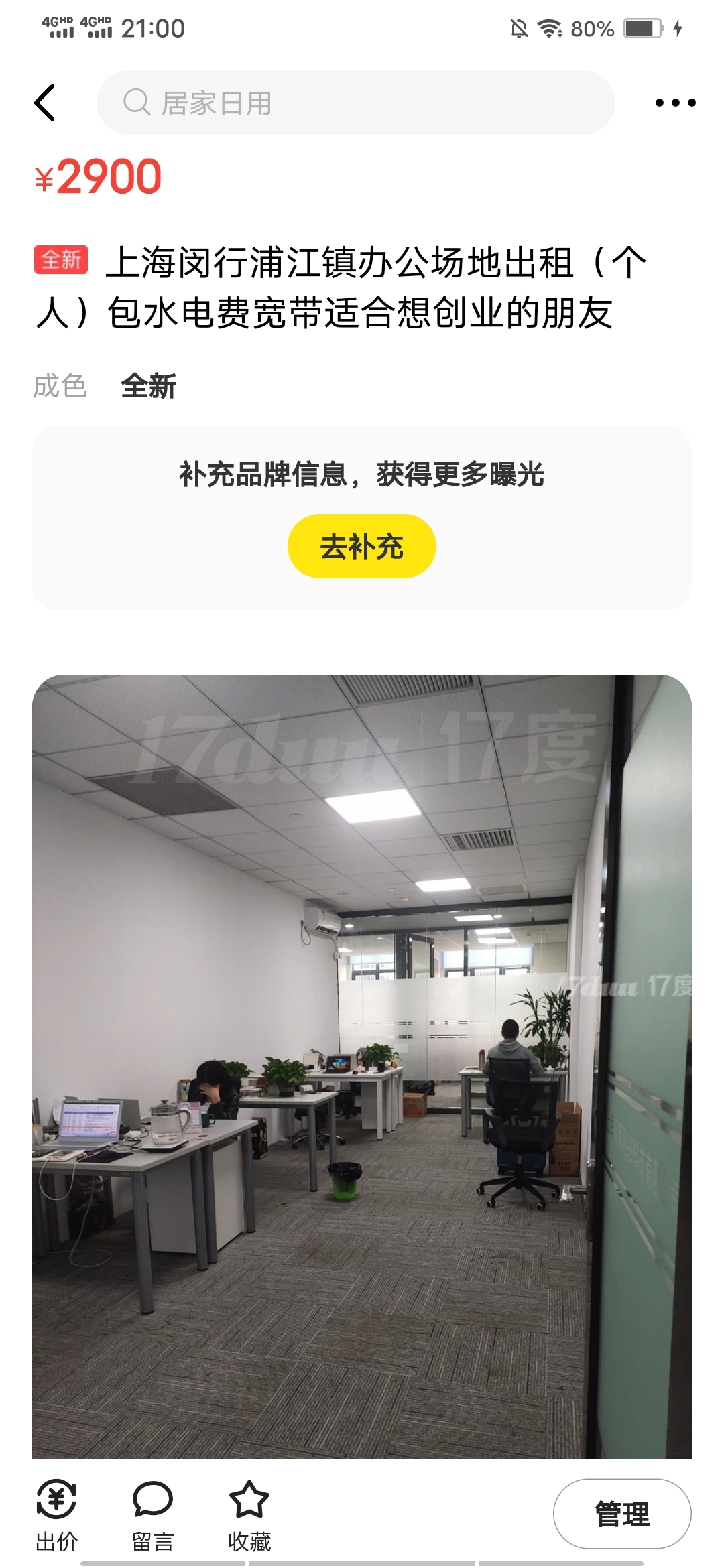Open the office listing photo

pos(362,1065)
